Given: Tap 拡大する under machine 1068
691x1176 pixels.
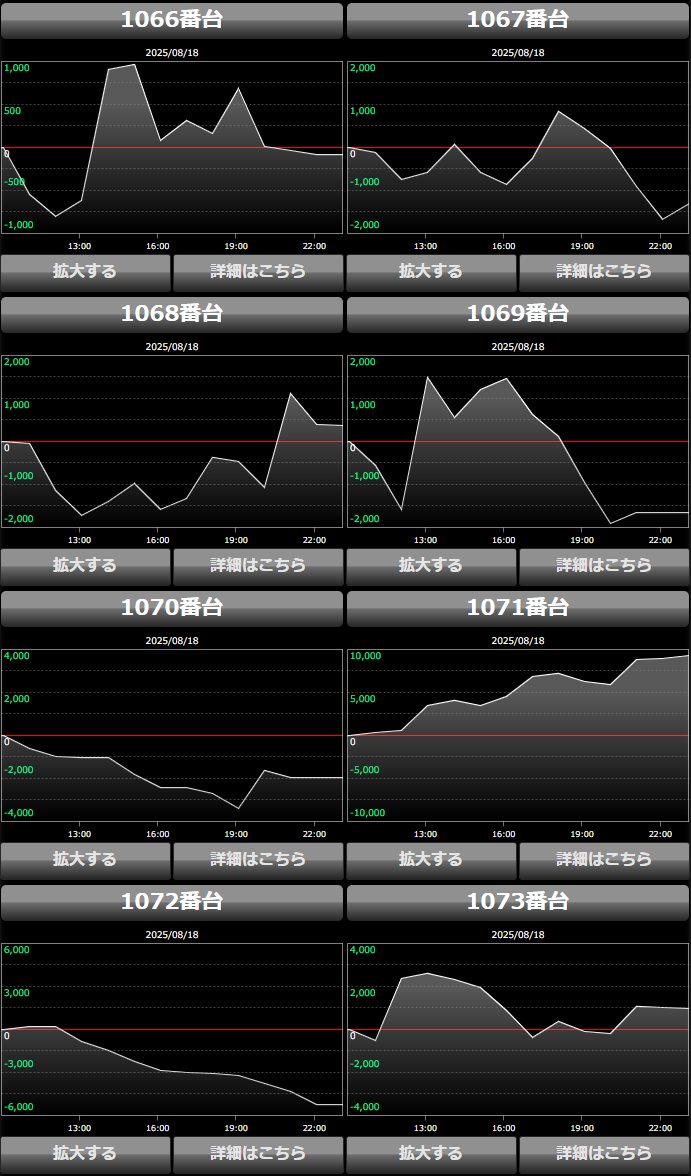Looking at the screenshot, I should [x=86, y=567].
